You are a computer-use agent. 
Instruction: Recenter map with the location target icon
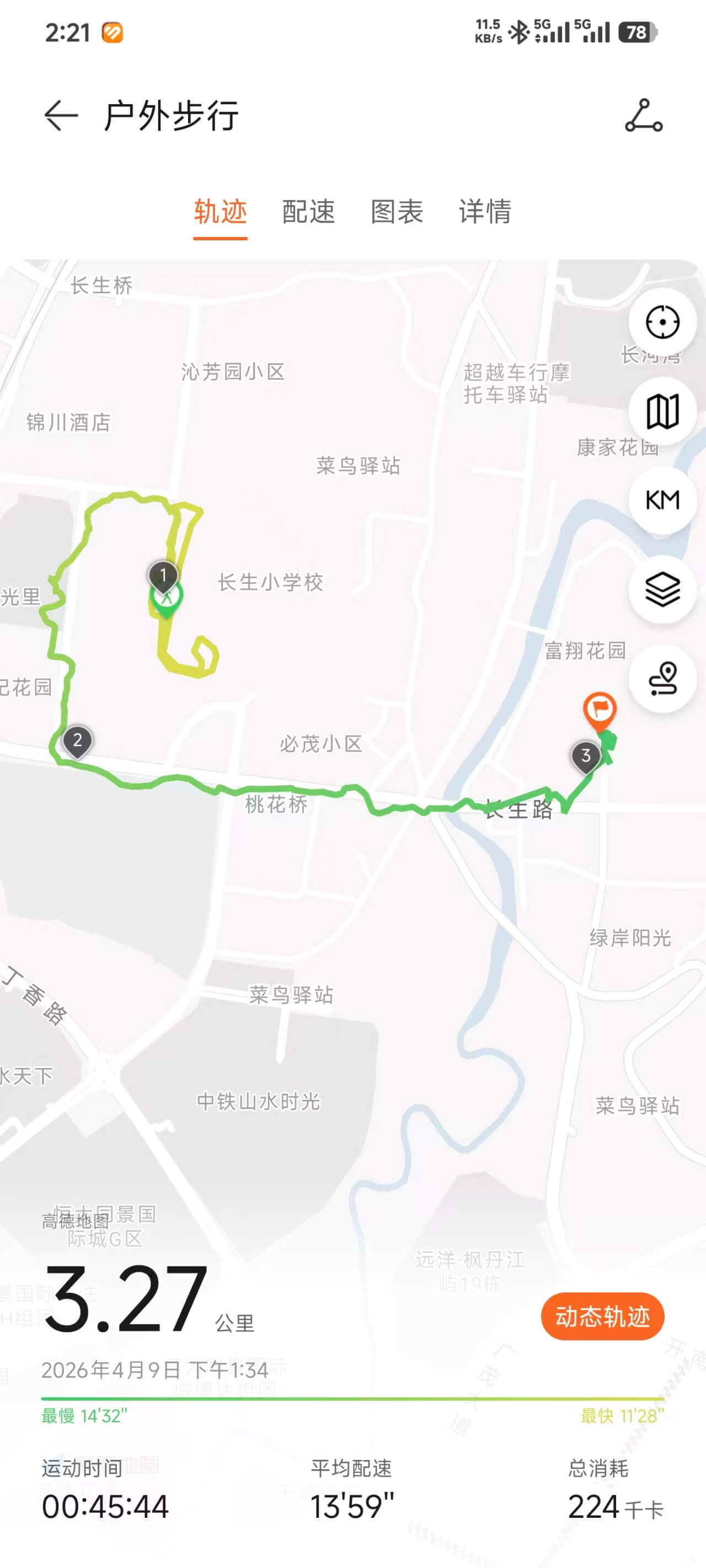pos(662,322)
